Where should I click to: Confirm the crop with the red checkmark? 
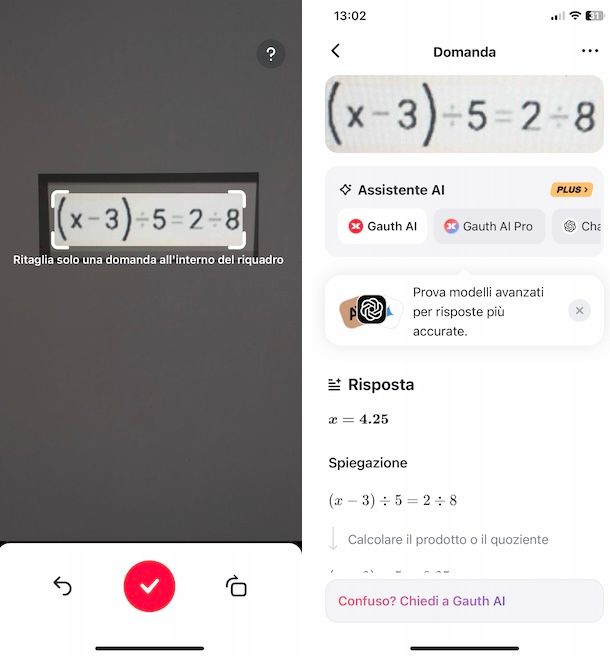[149, 587]
